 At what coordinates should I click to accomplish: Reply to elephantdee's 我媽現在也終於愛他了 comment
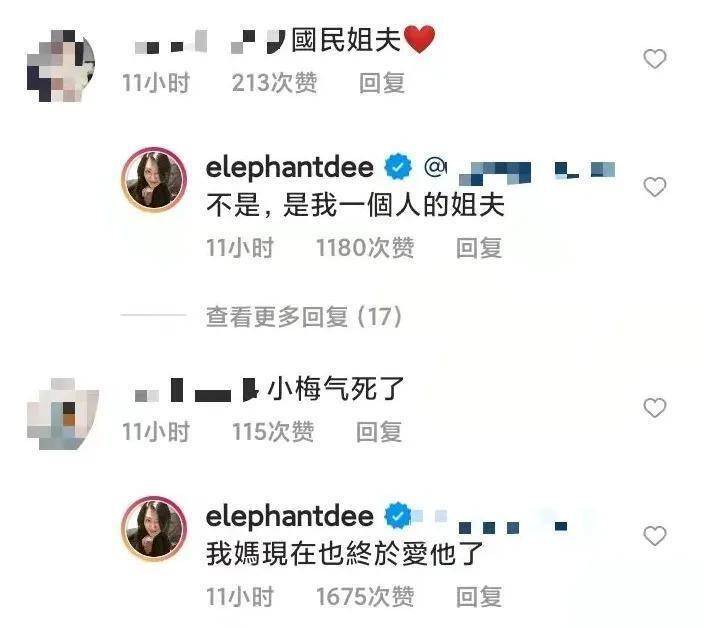[479, 597]
